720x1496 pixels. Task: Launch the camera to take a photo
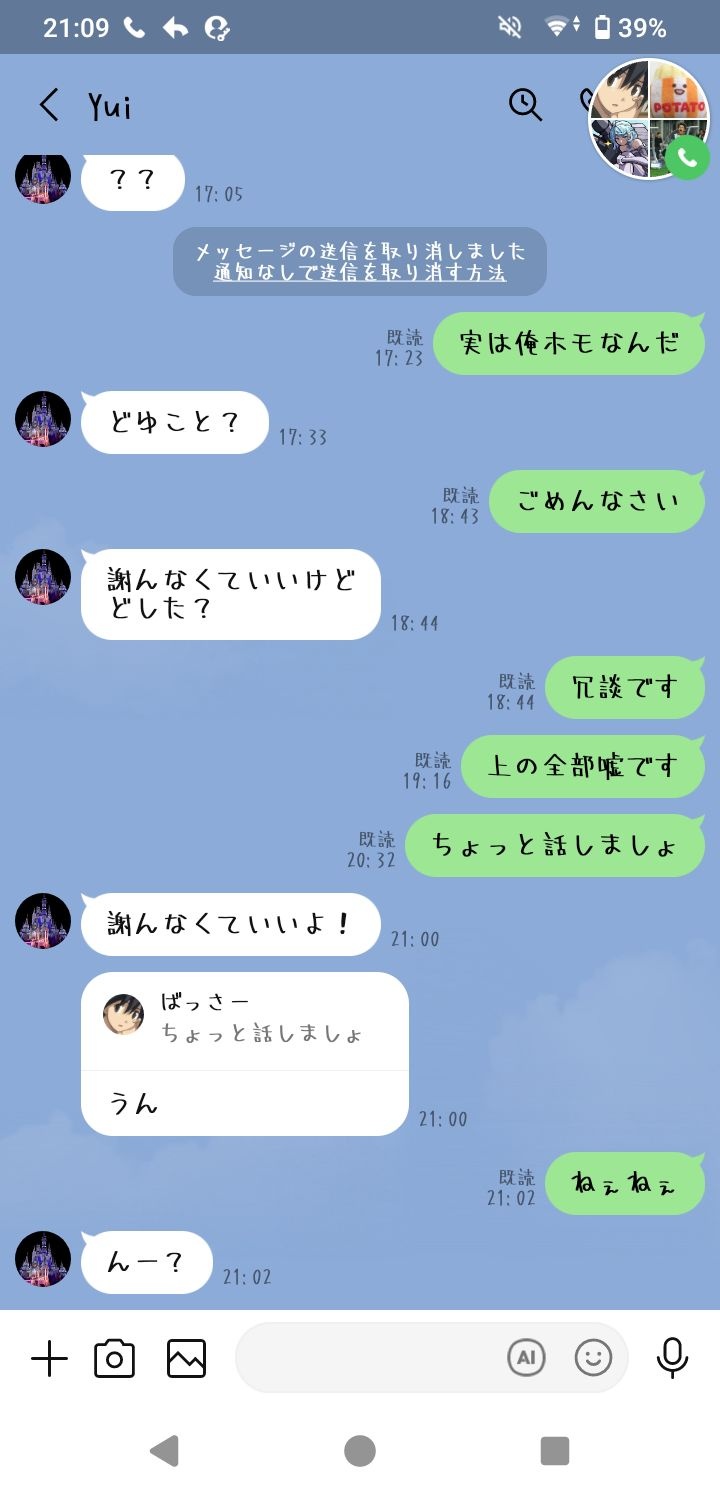pyautogui.click(x=115, y=1359)
